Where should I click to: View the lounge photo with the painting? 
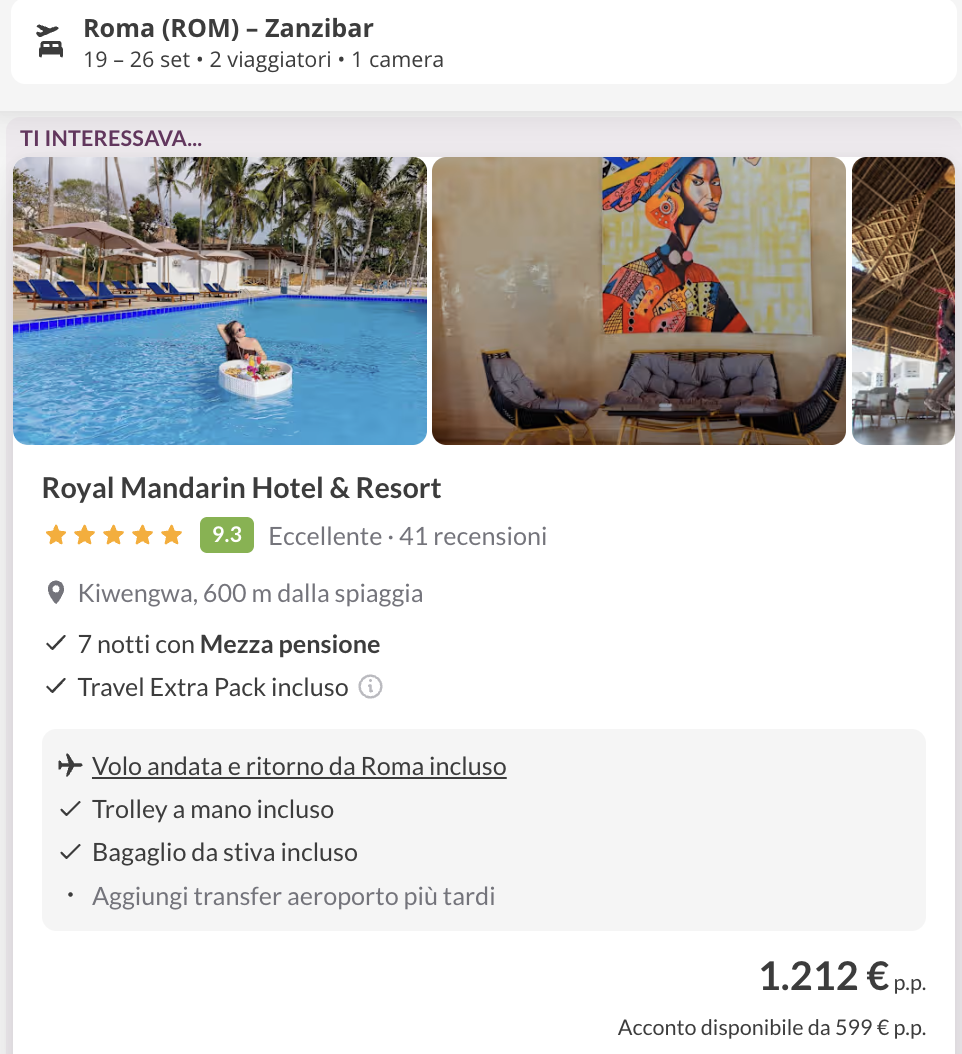click(x=638, y=300)
